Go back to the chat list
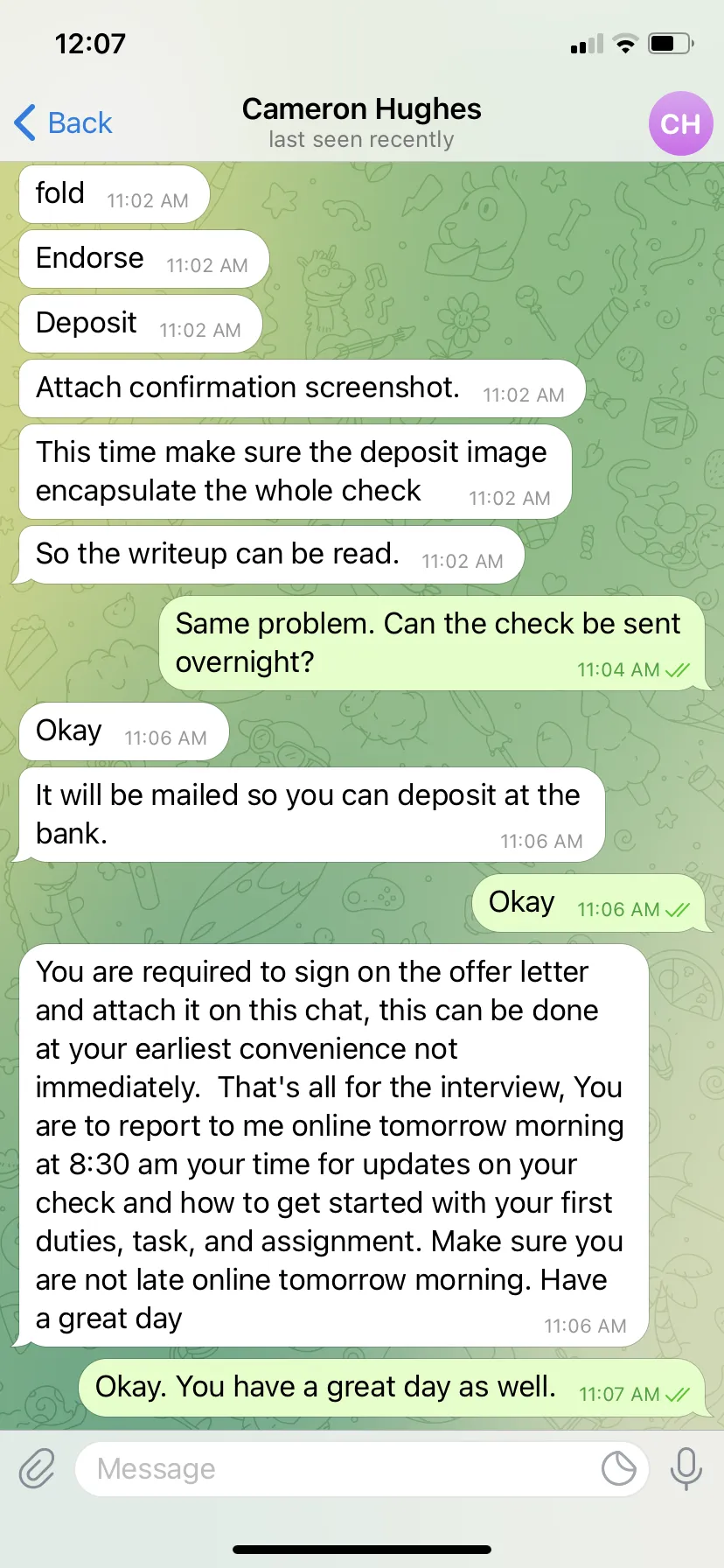The width and height of the screenshot is (724, 1568). point(63,122)
